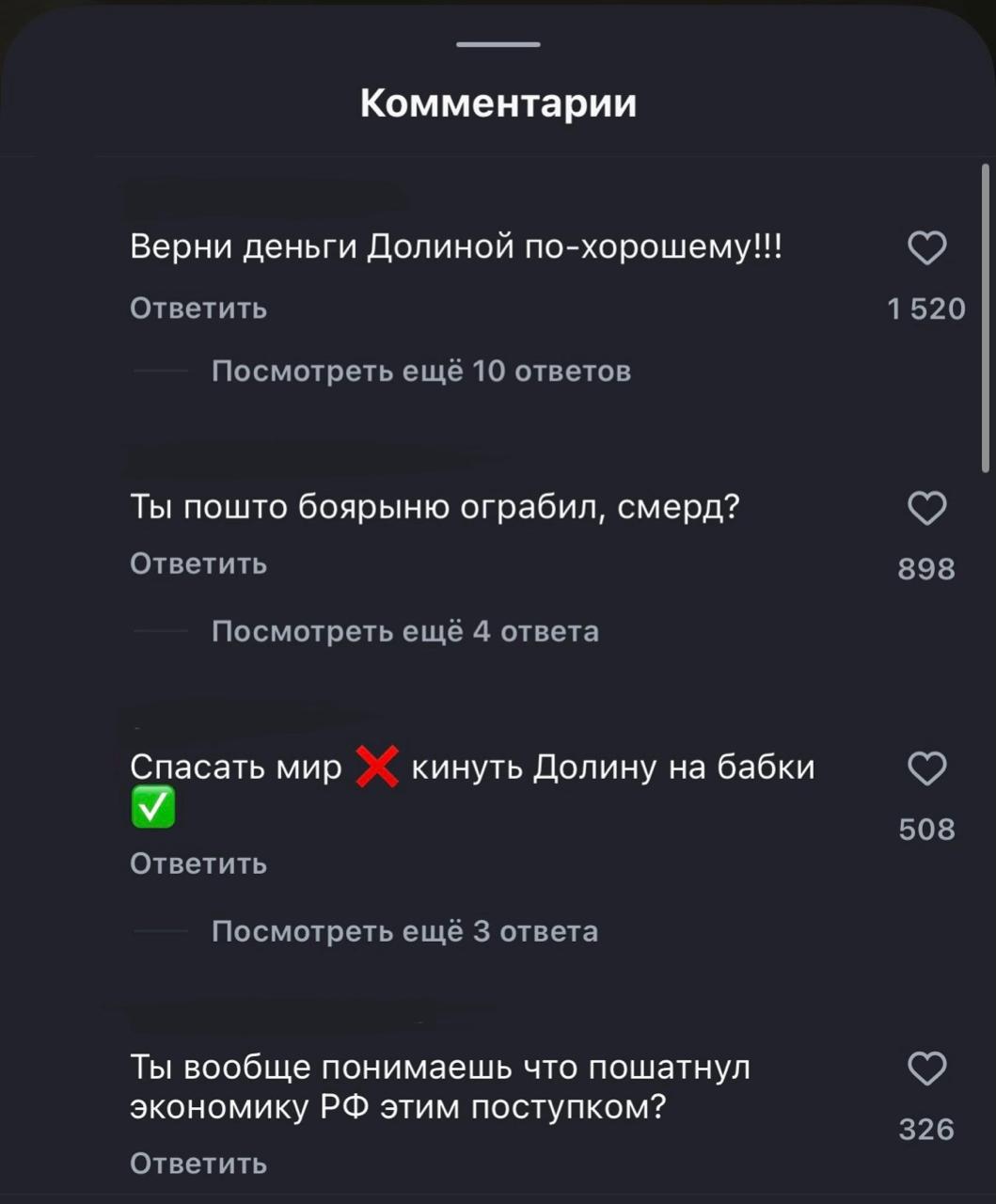Like the comment "Верни деньги Долиной по-хорошему!!!"
This screenshot has width=996, height=1204.
click(926, 248)
